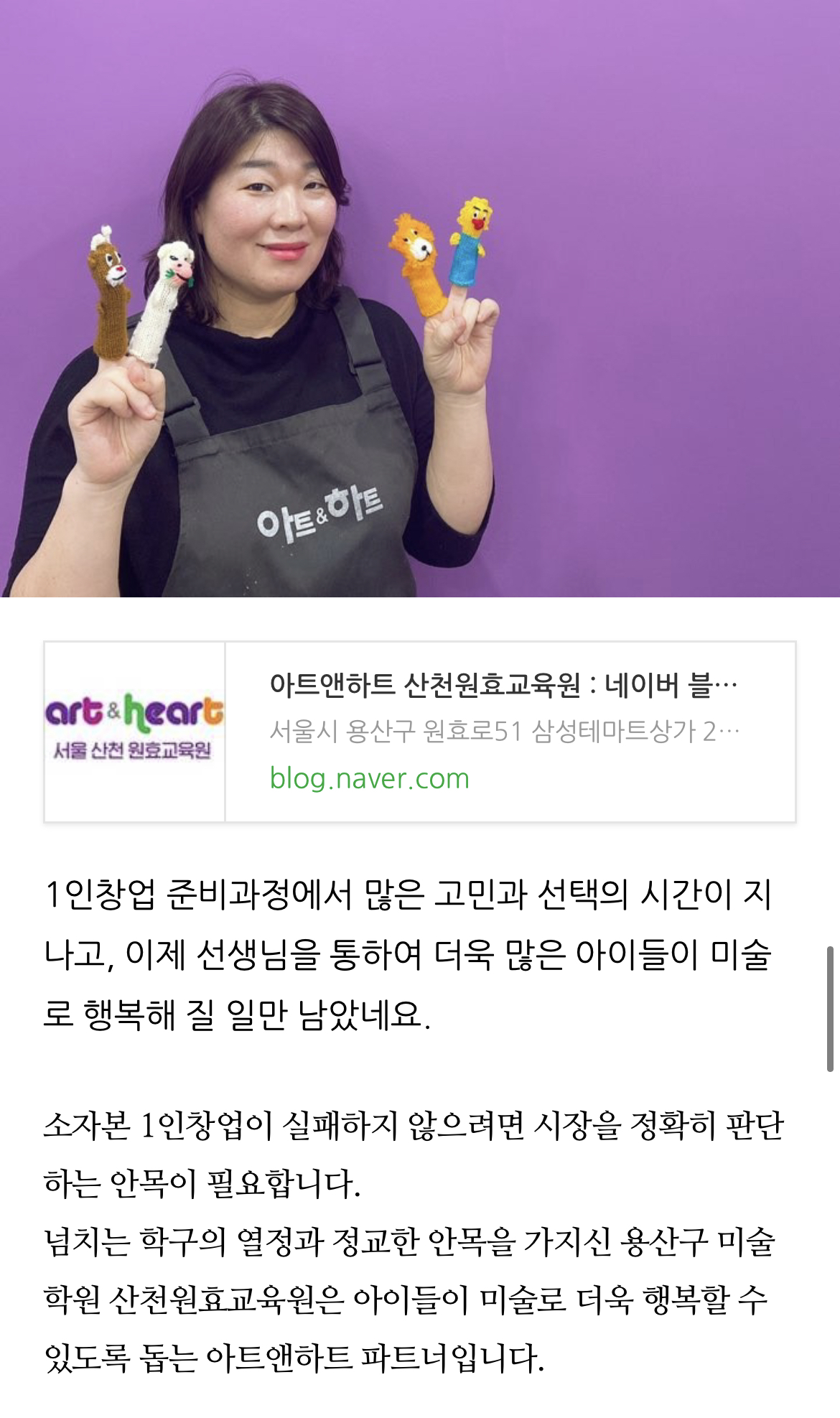Image resolution: width=840 pixels, height=1418 pixels.
Task: Tap the photo of teacher with finger puppets
Action: (420, 298)
